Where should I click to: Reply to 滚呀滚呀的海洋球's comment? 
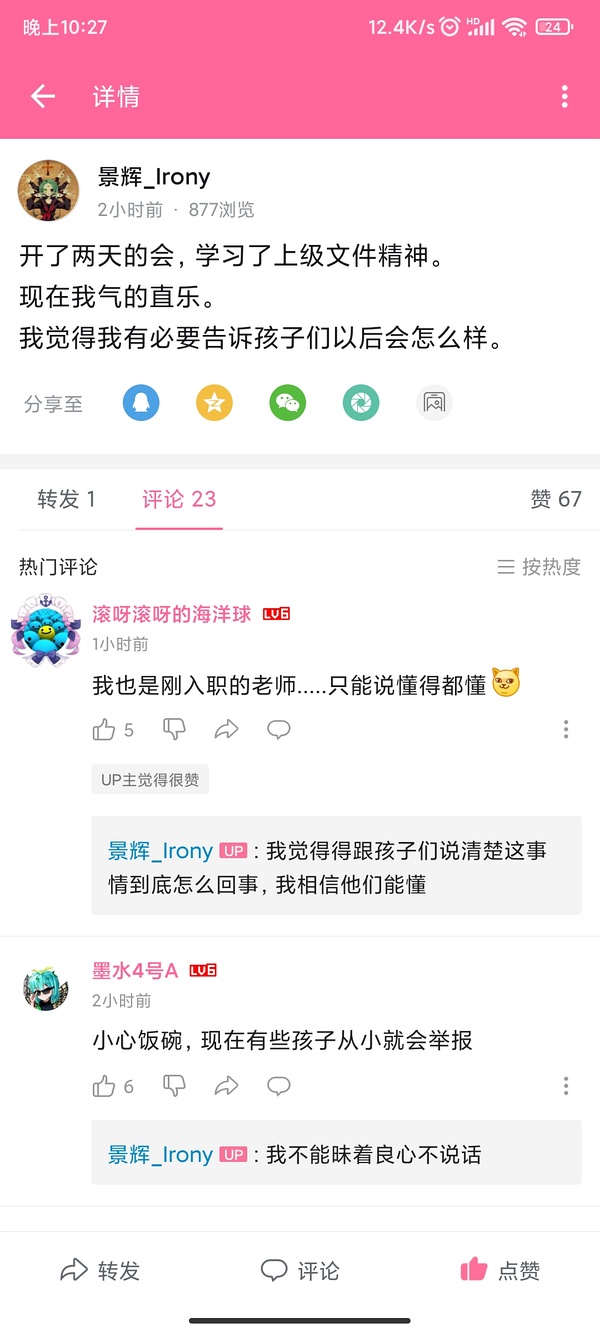click(x=278, y=730)
